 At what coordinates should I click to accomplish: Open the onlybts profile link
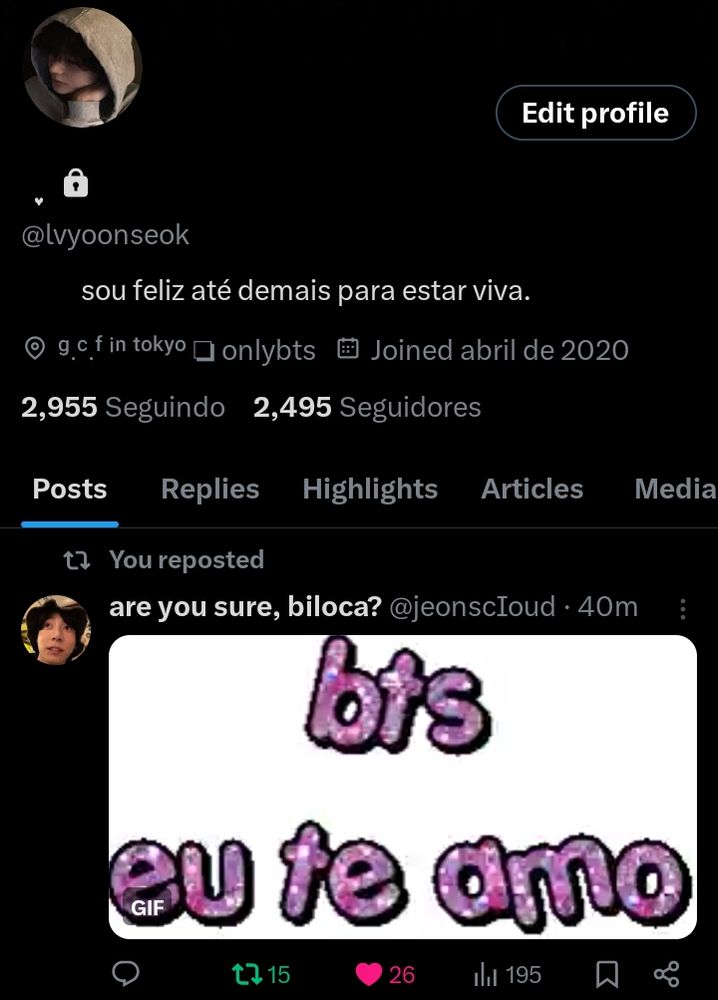pyautogui.click(x=268, y=350)
